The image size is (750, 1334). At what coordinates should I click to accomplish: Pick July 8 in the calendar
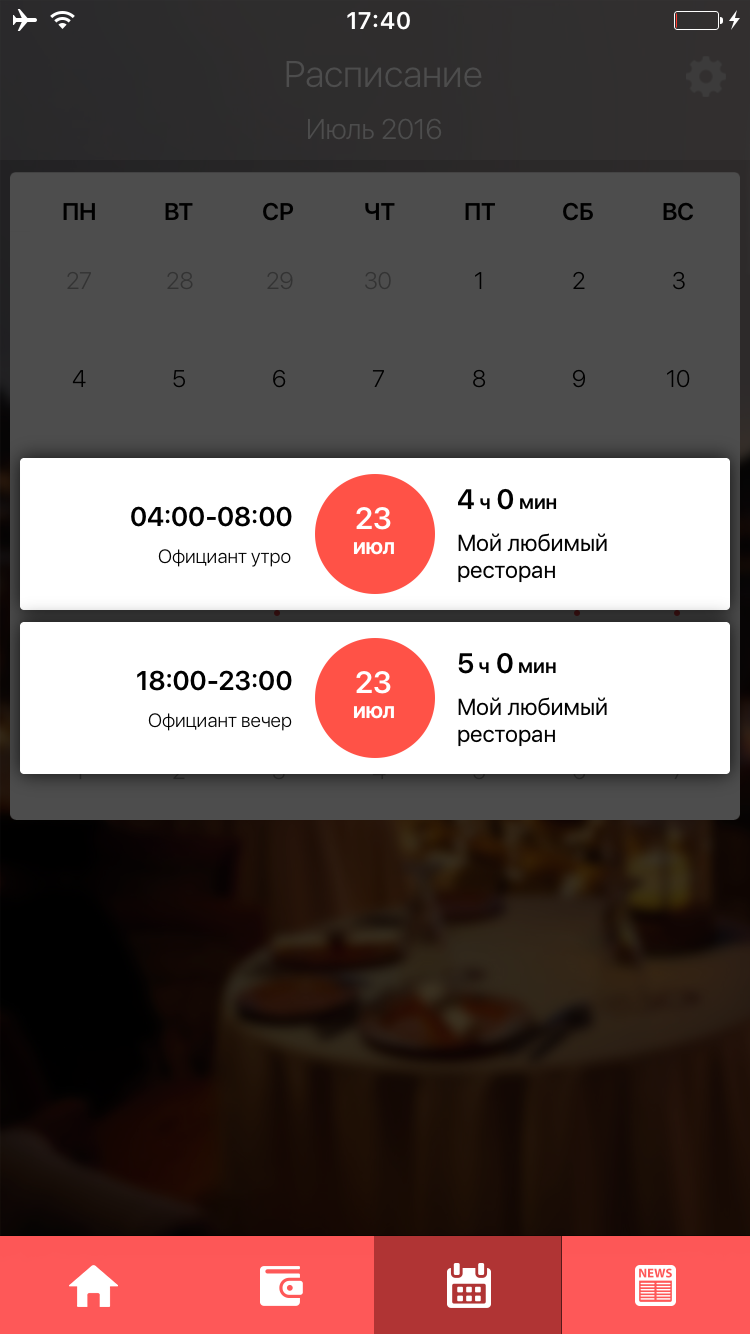click(x=479, y=379)
